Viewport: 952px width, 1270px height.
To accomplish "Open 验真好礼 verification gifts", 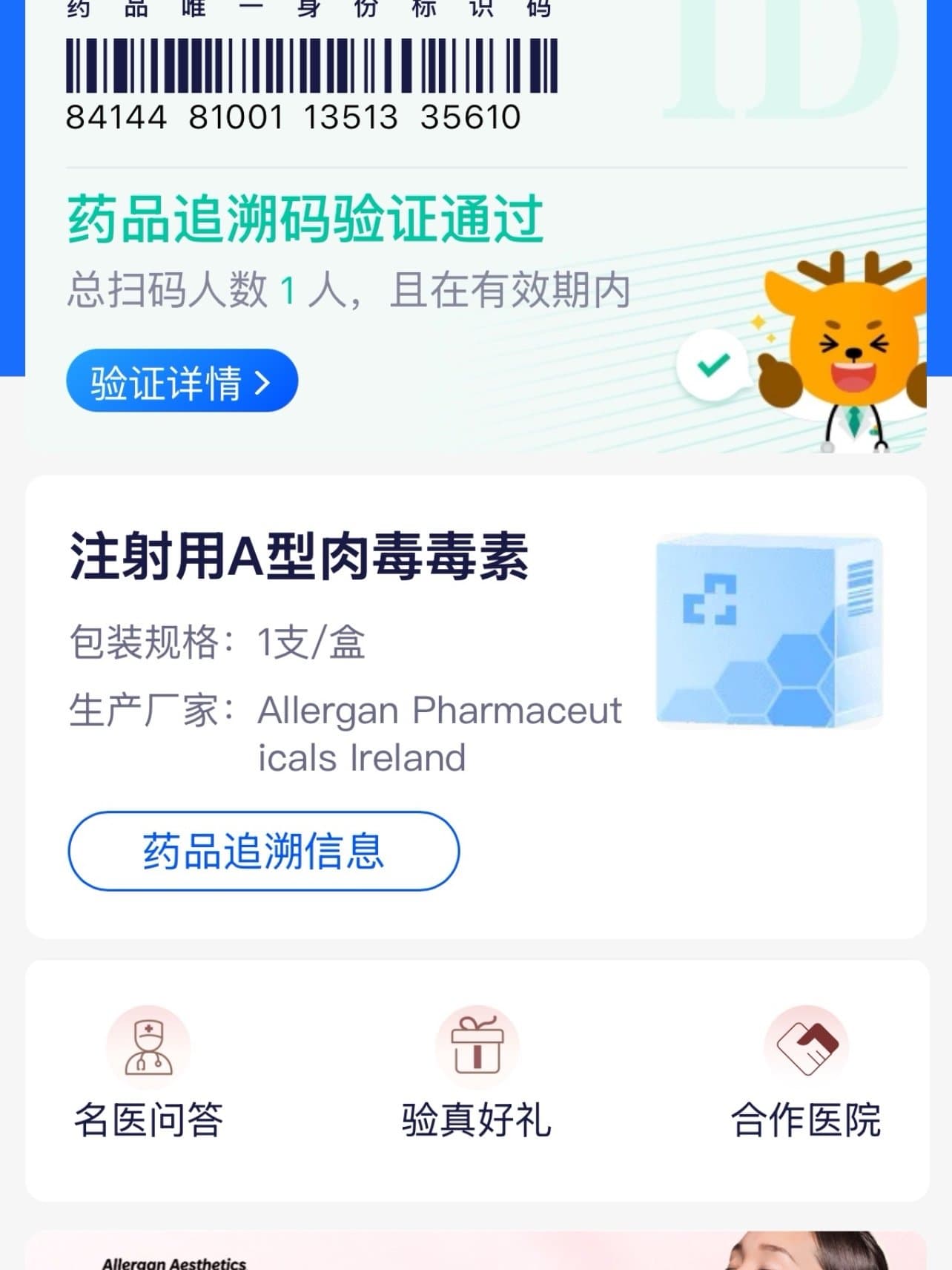I will pyautogui.click(x=477, y=1073).
